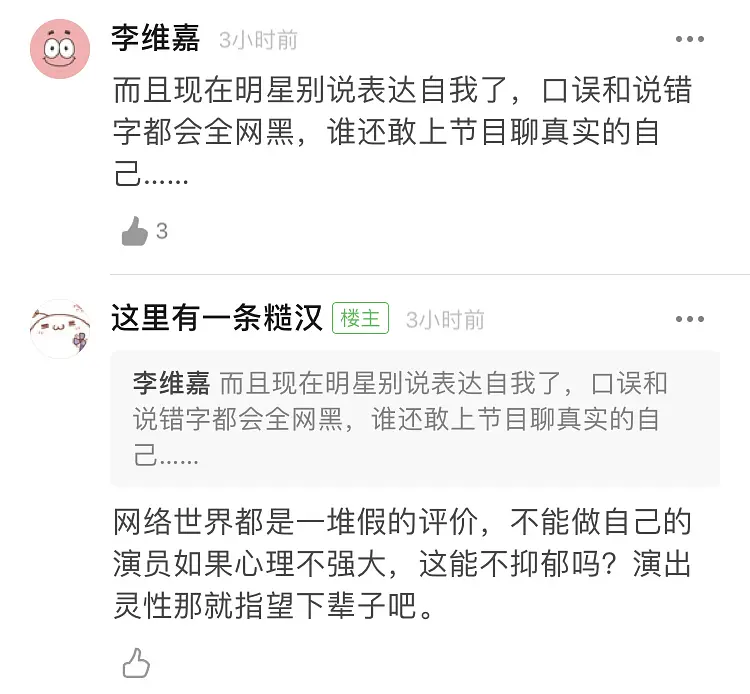
Task: Open the quoted 李维嘉 comment box
Action: click(415, 420)
